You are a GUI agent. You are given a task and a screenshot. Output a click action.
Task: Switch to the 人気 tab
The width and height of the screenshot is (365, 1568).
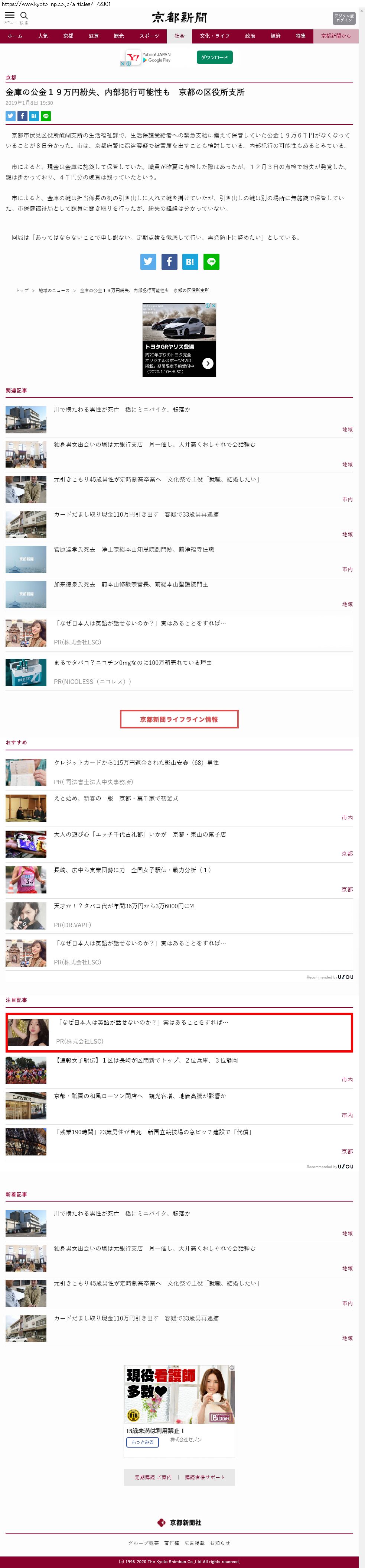(43, 36)
